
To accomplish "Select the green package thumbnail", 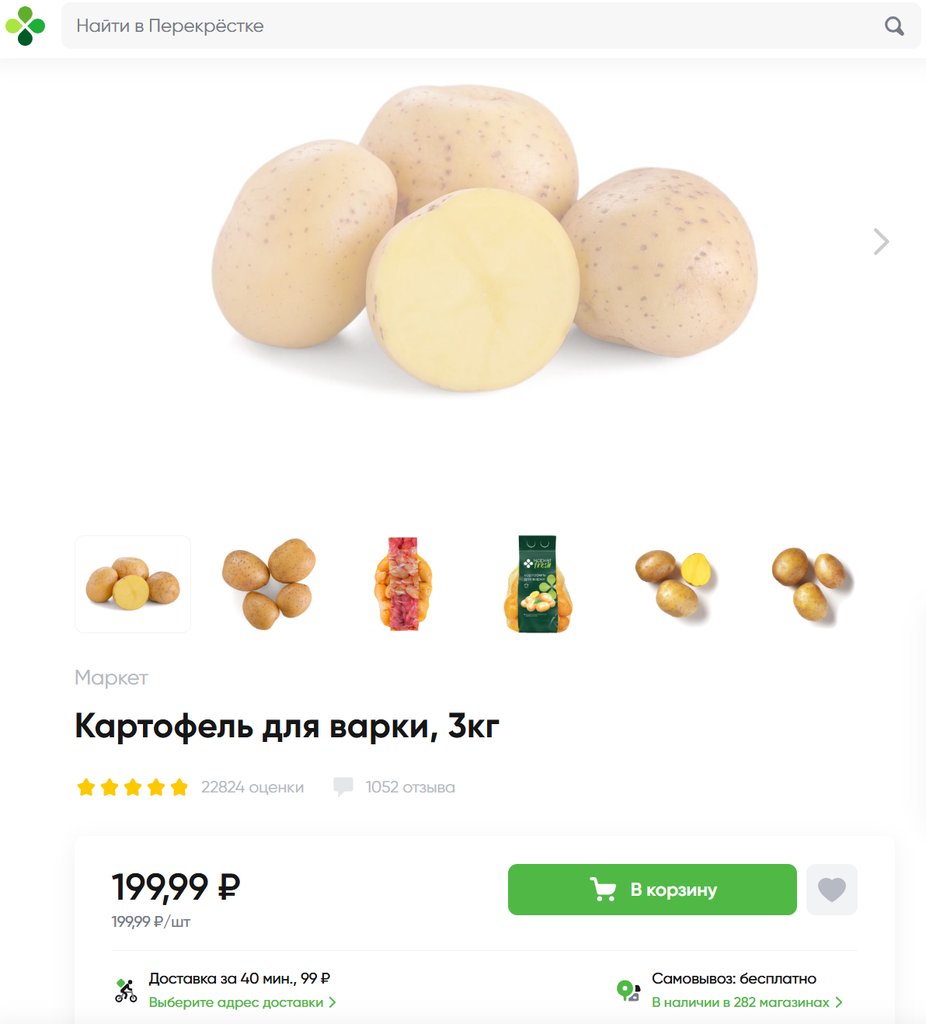I will 538,584.
